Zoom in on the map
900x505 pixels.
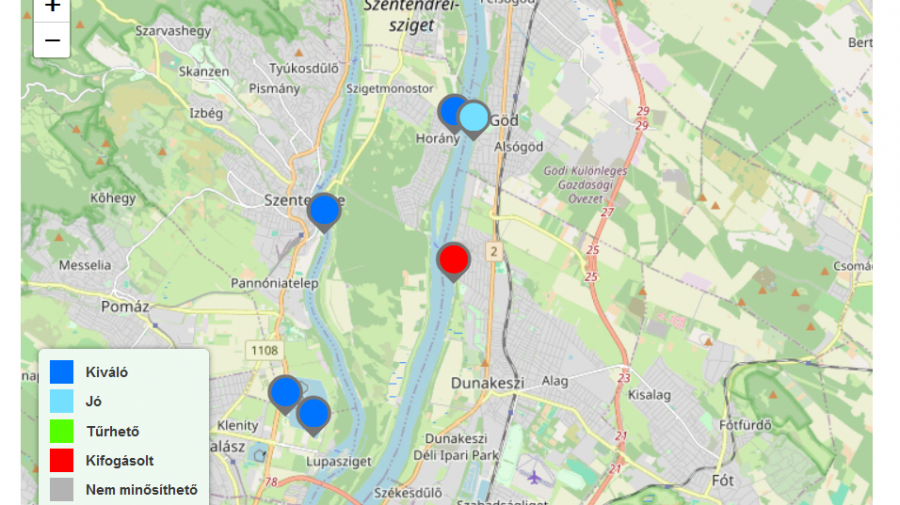[52, 7]
